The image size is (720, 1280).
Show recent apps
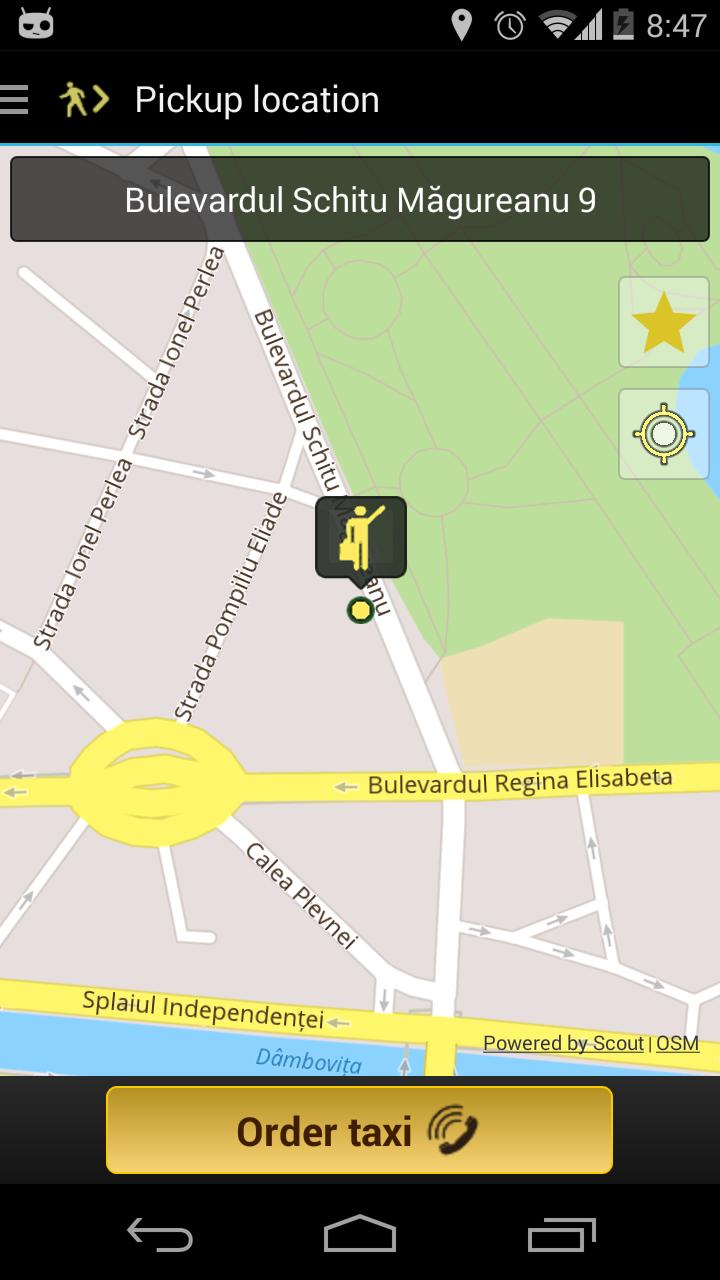pos(560,1234)
